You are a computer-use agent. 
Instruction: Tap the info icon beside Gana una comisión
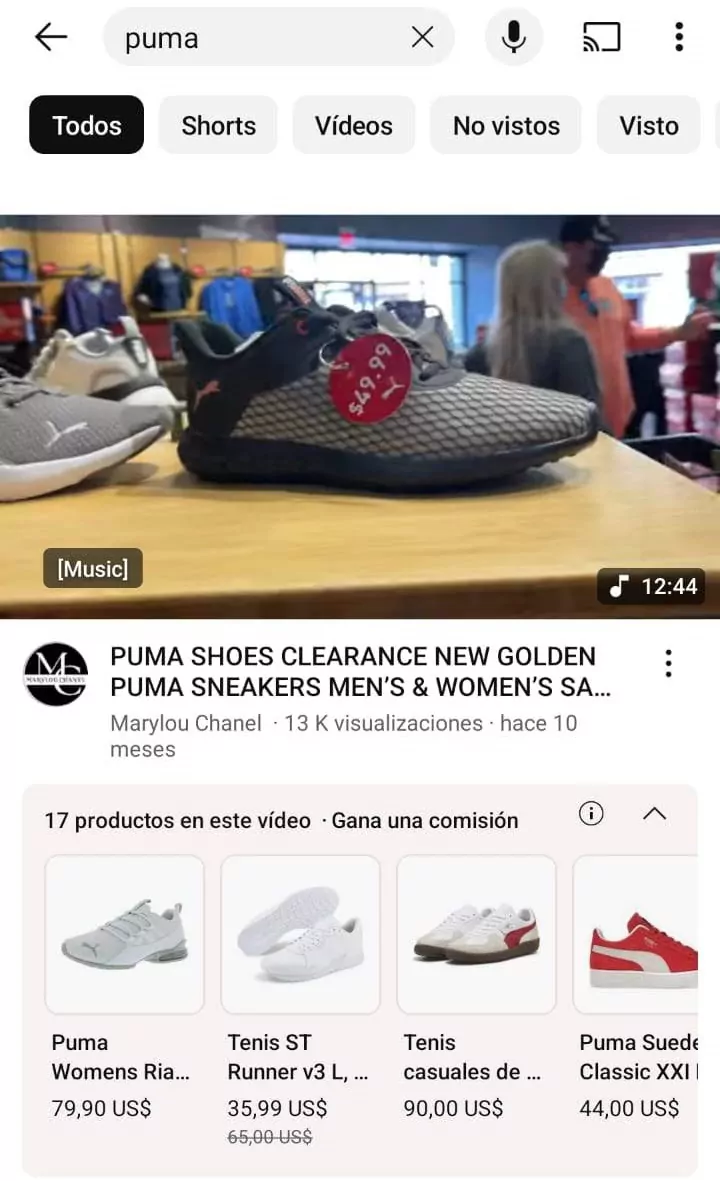click(x=591, y=814)
